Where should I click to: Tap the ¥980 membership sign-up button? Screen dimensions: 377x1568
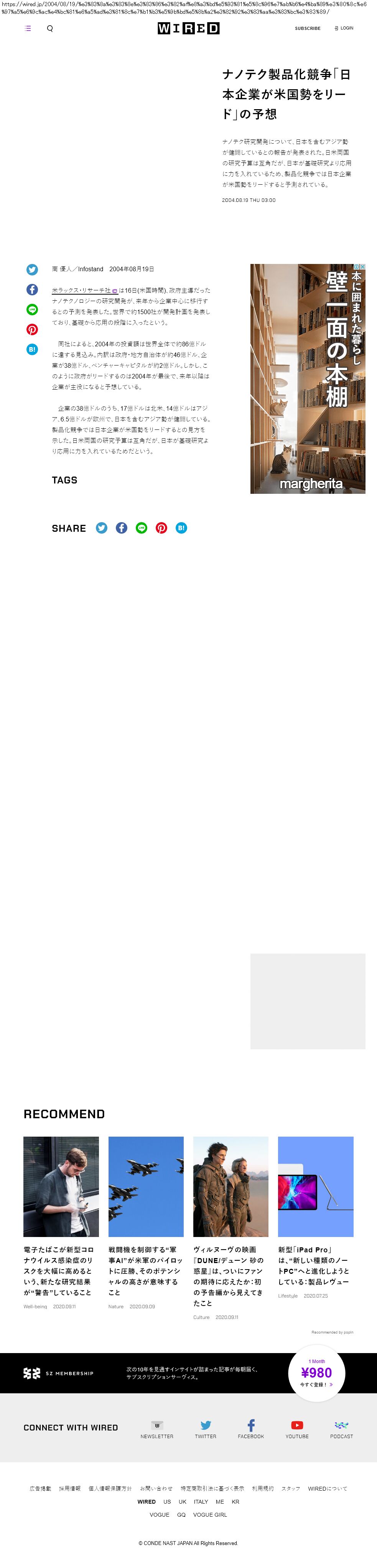[x=316, y=1374]
